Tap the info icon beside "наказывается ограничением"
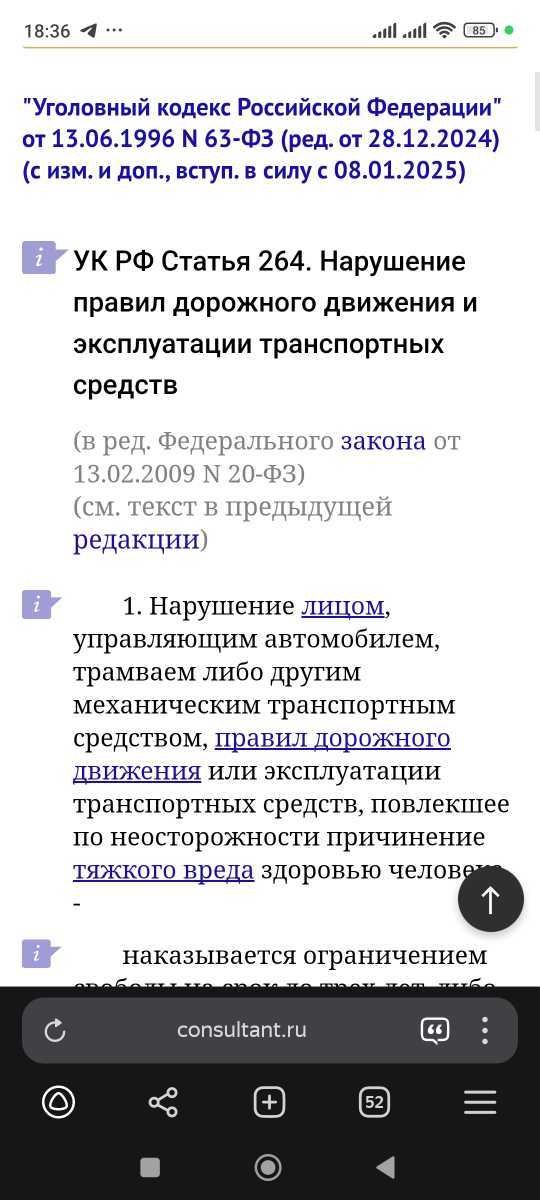Viewport: 540px width, 1200px height. pyautogui.click(x=42, y=954)
